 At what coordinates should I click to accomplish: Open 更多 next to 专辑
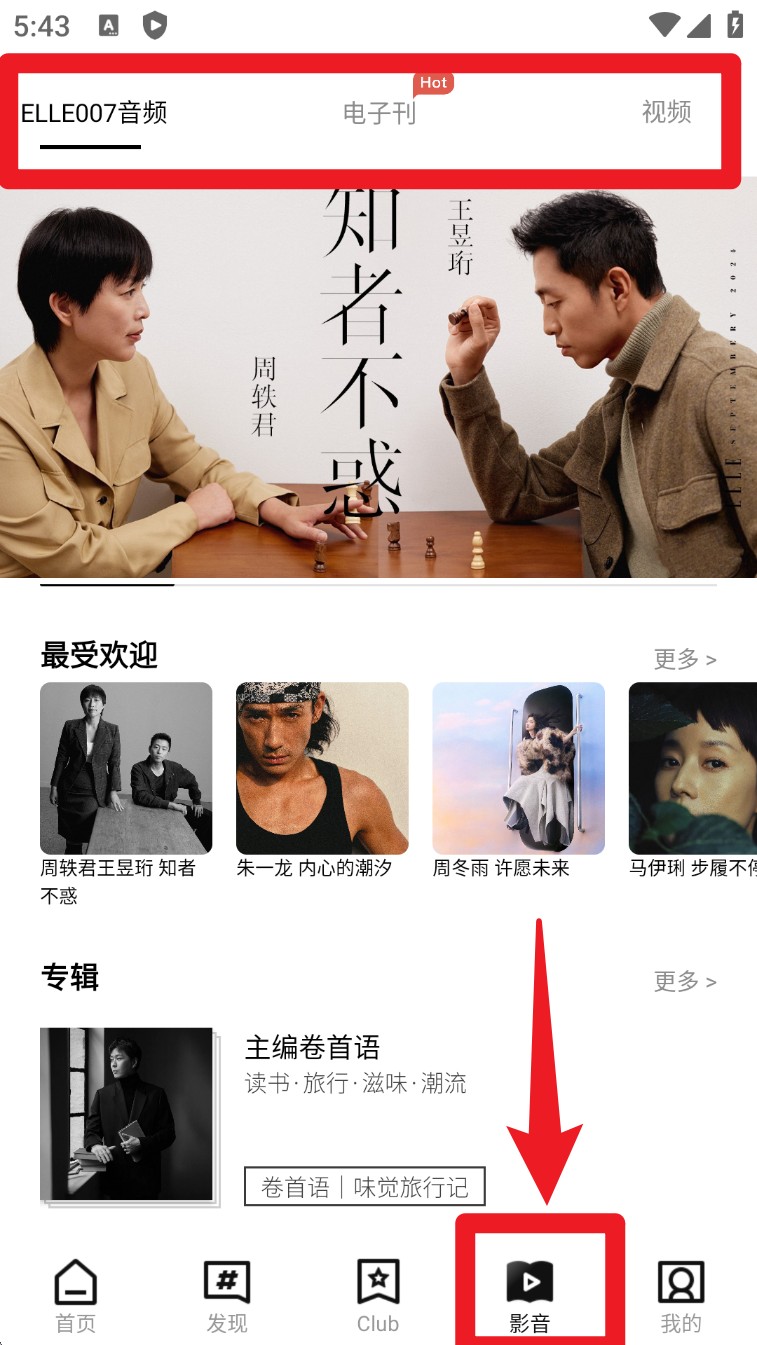click(684, 982)
